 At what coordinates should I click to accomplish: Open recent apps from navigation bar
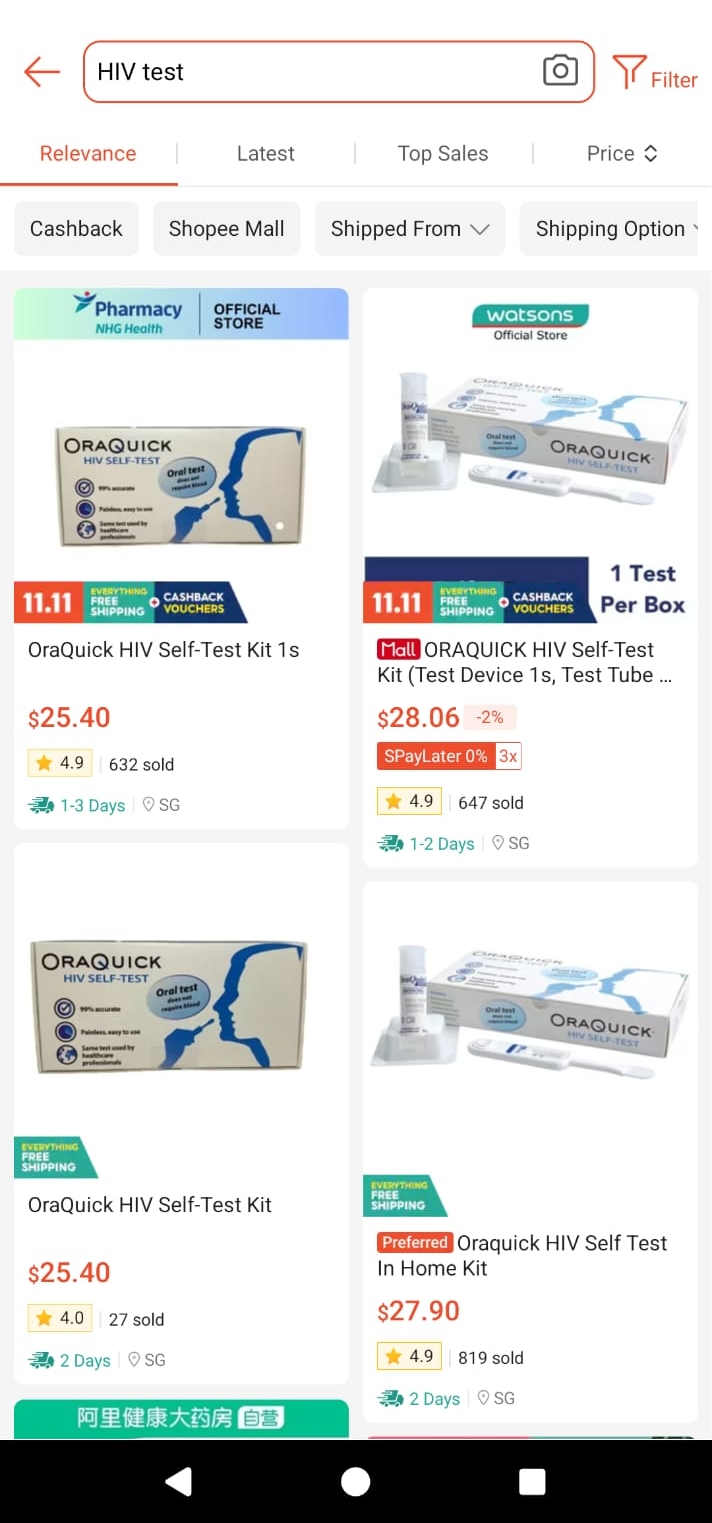click(x=532, y=1481)
